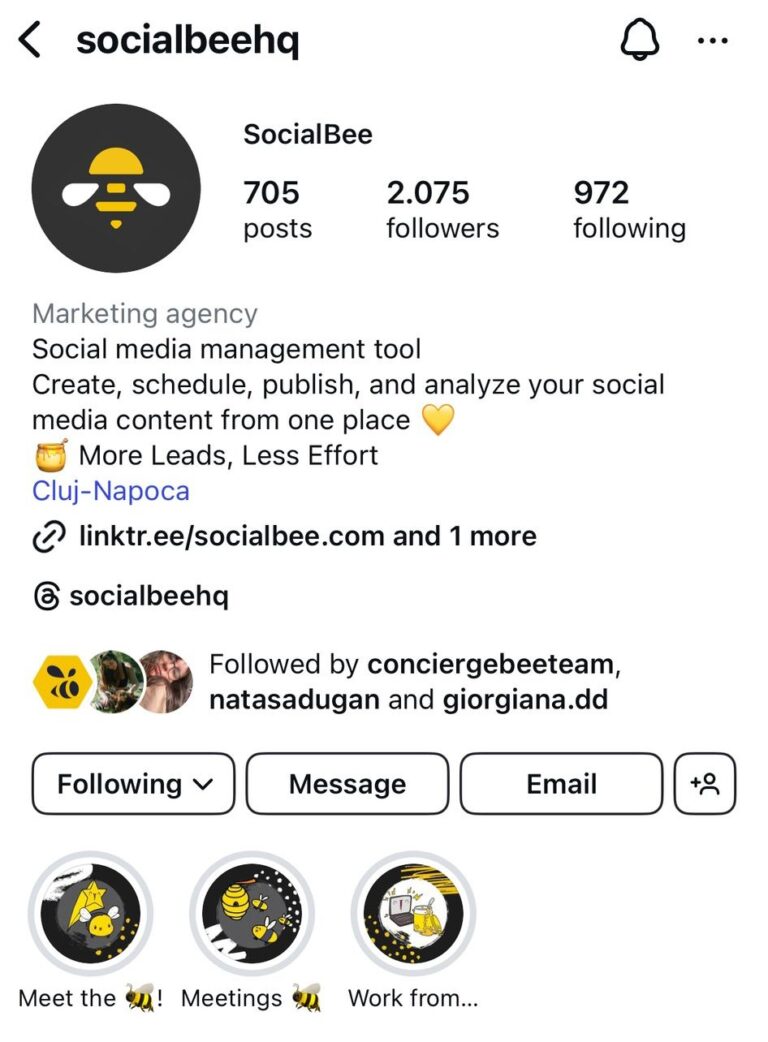Image resolution: width=768 pixels, height=1042 pixels.
Task: Open notifications via the bell icon
Action: pos(640,40)
